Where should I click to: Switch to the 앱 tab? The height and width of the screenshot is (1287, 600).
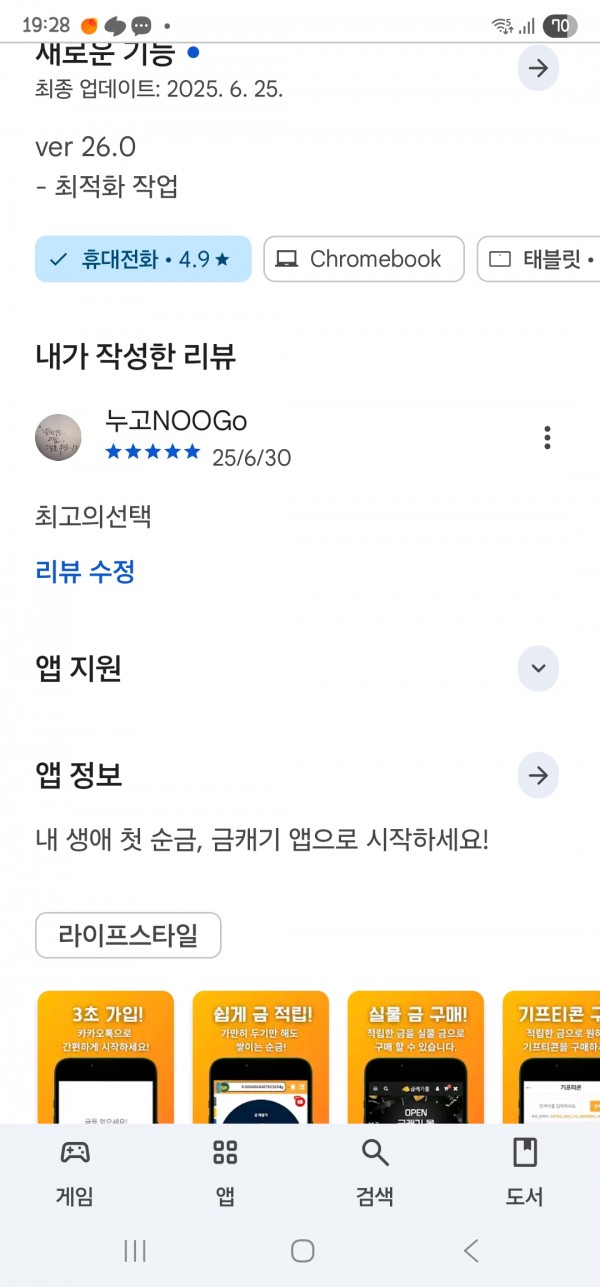[x=225, y=1170]
